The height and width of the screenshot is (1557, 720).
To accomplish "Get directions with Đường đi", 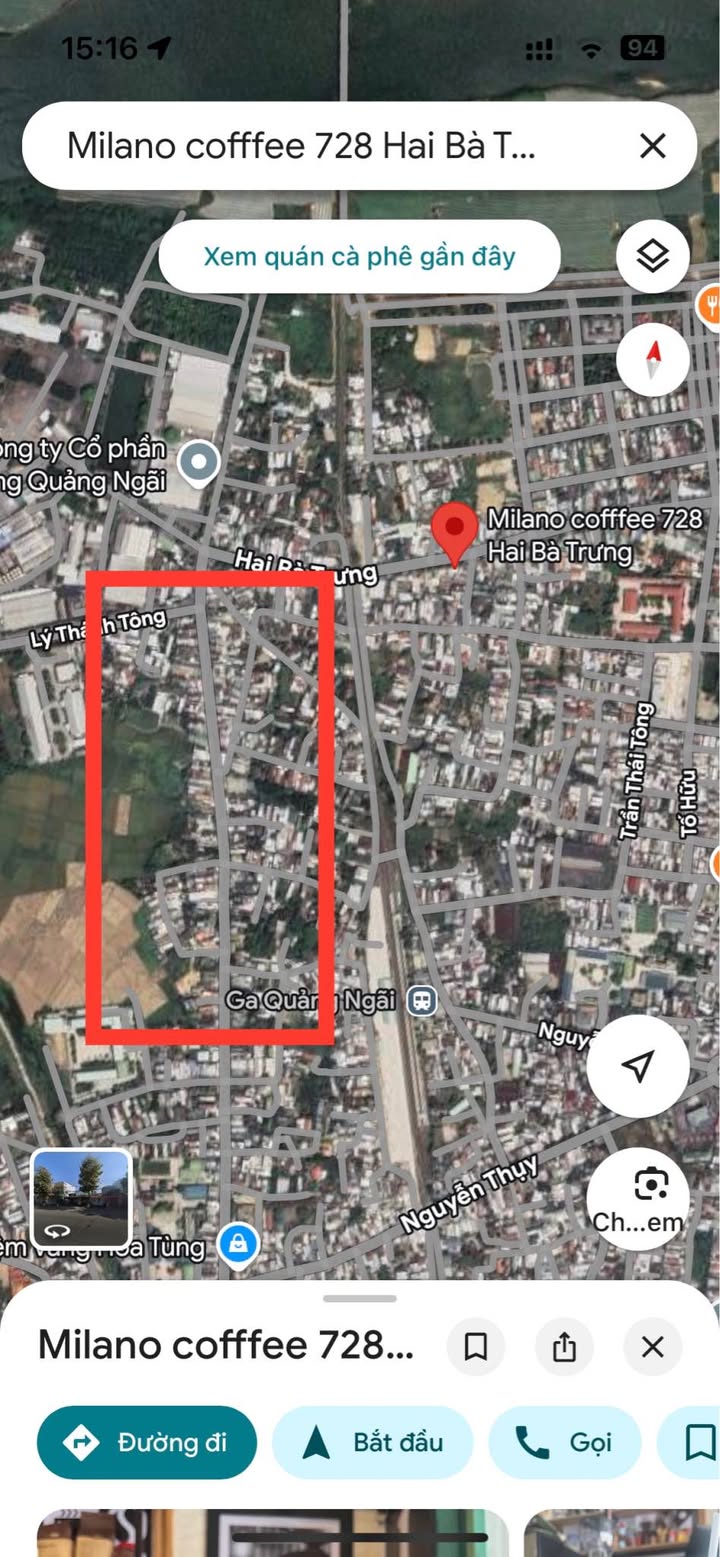I will tap(147, 1442).
